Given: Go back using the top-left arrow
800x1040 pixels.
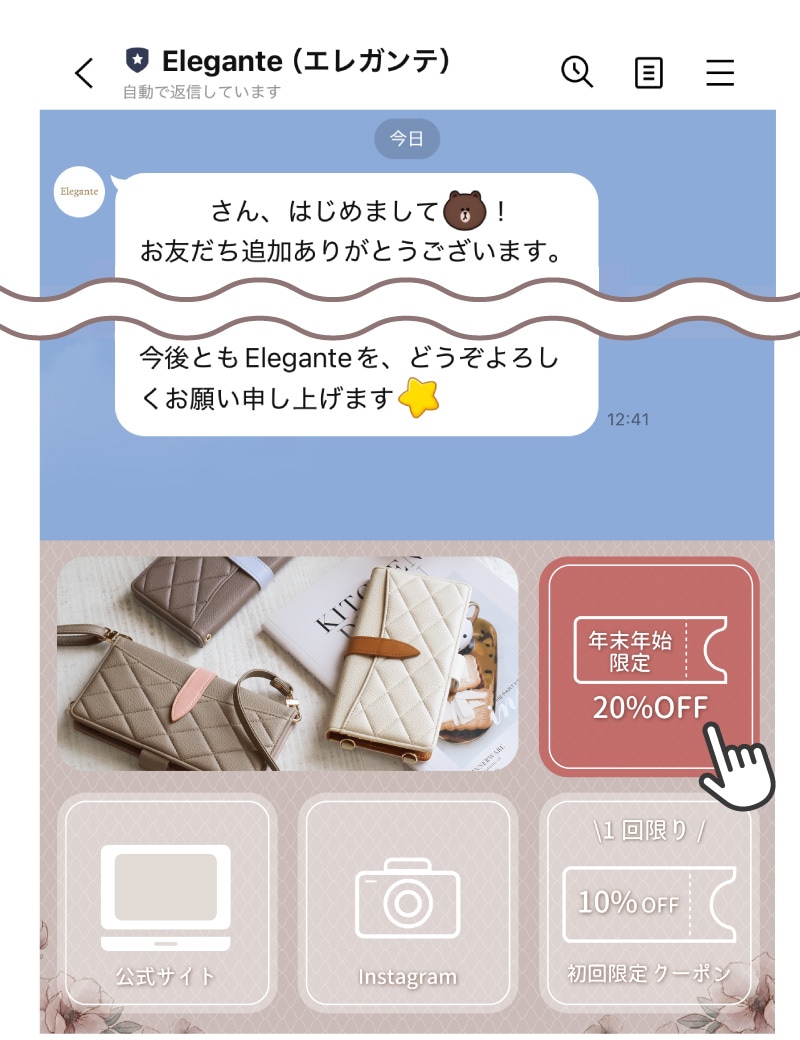Looking at the screenshot, I should click(84, 72).
